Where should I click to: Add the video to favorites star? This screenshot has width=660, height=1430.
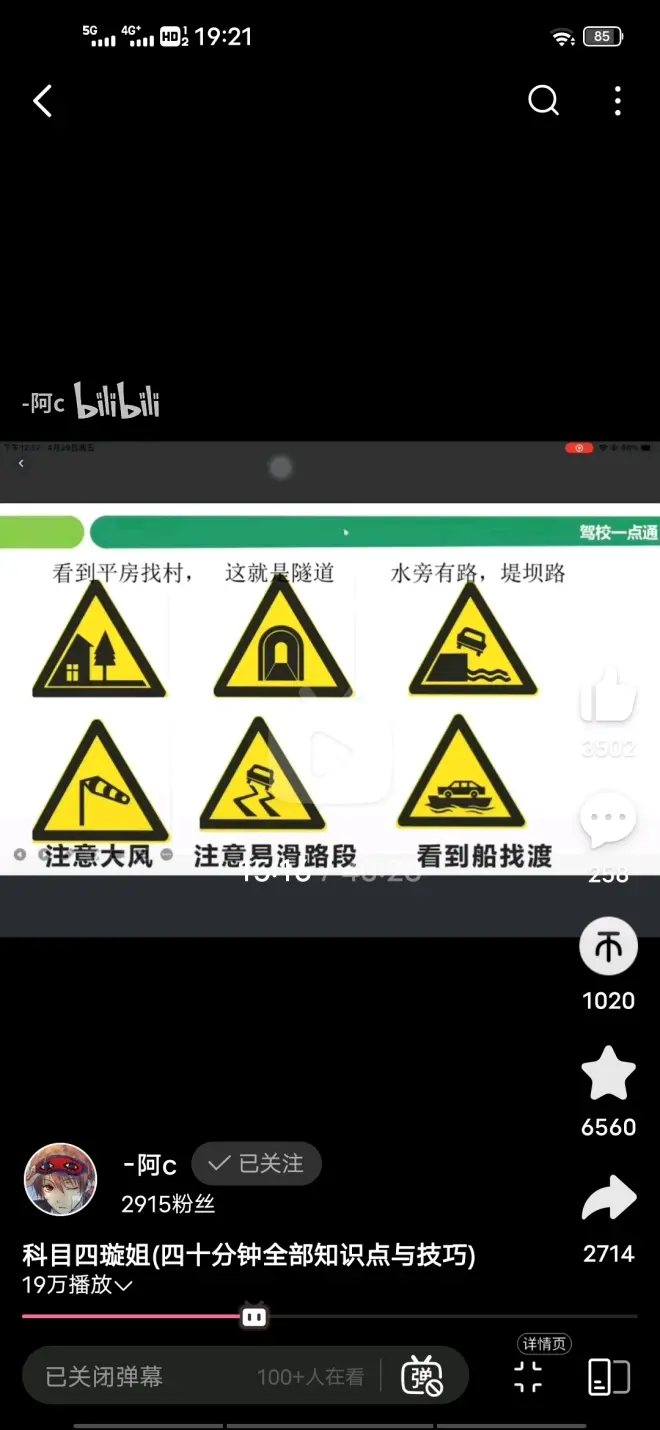[x=608, y=1074]
